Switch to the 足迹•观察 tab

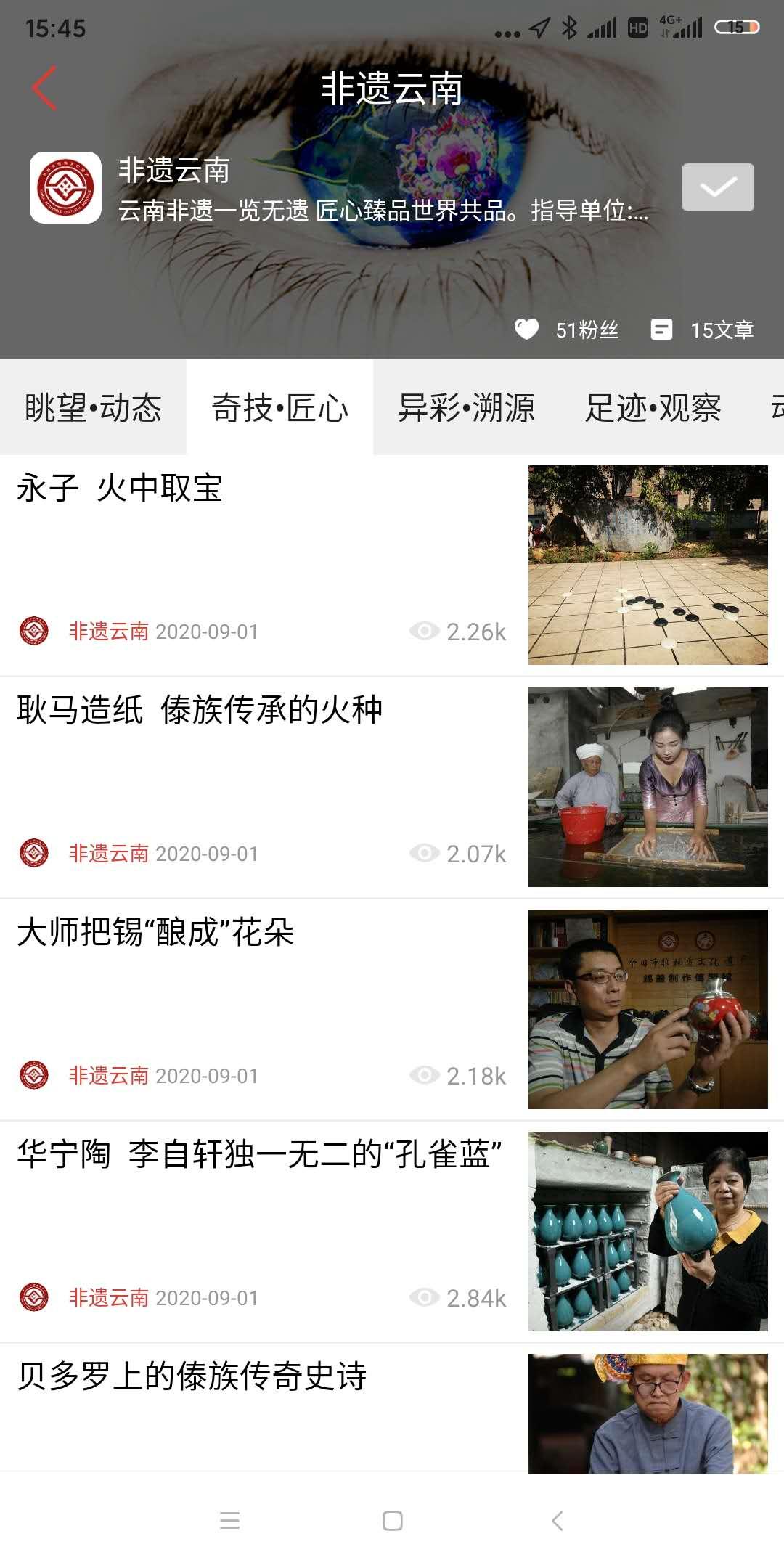click(653, 408)
